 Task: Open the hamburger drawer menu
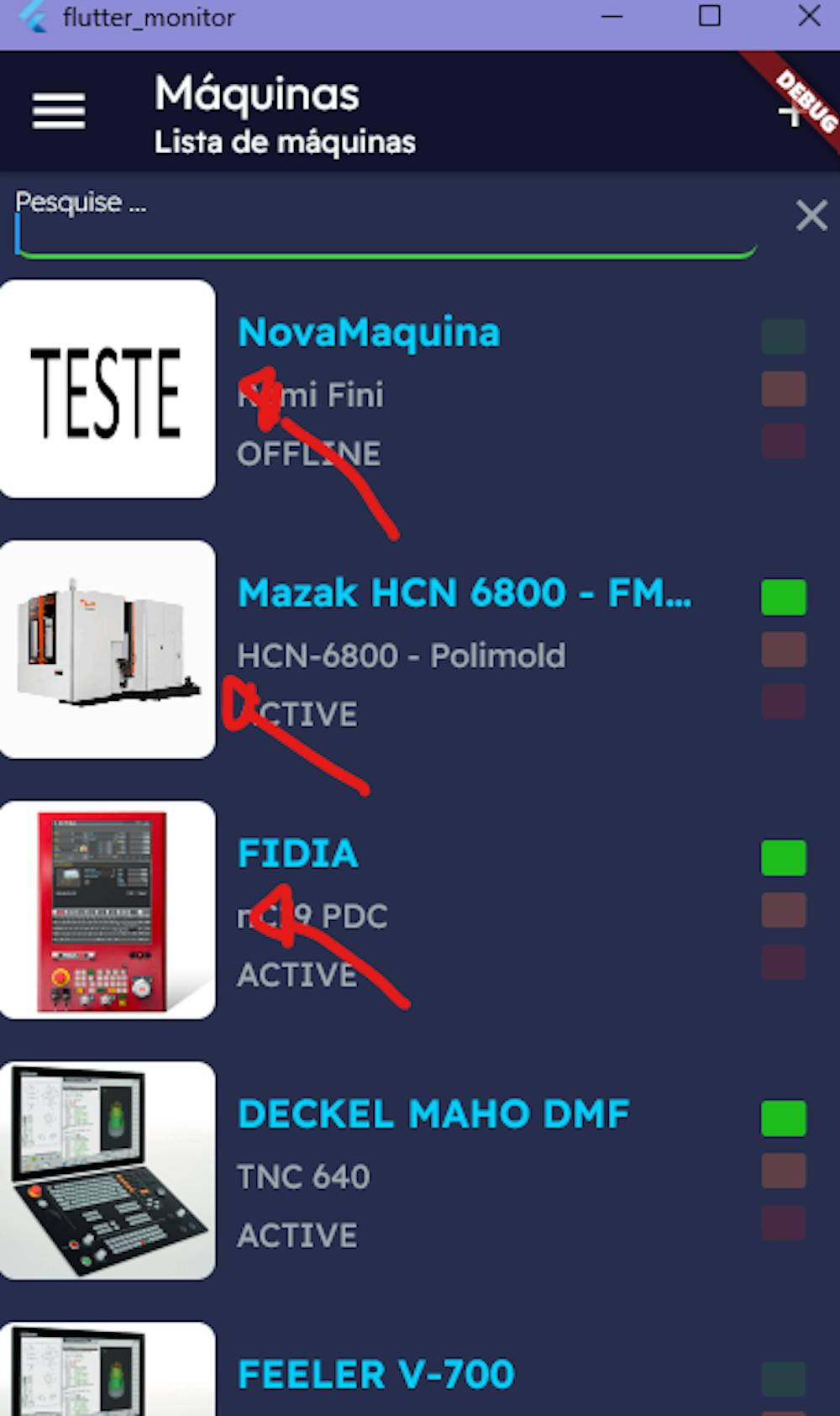(58, 112)
